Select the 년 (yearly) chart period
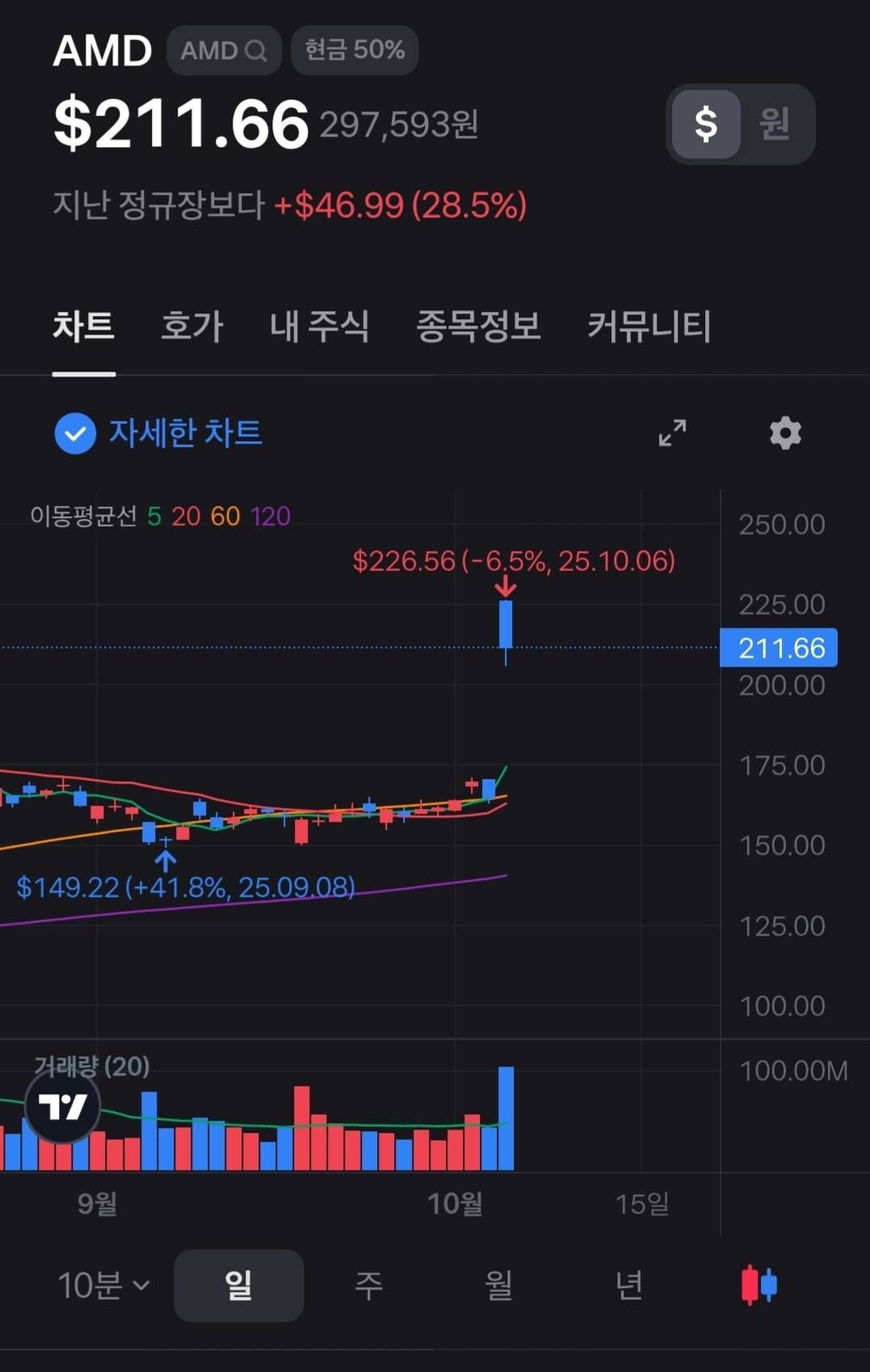 [x=628, y=1286]
